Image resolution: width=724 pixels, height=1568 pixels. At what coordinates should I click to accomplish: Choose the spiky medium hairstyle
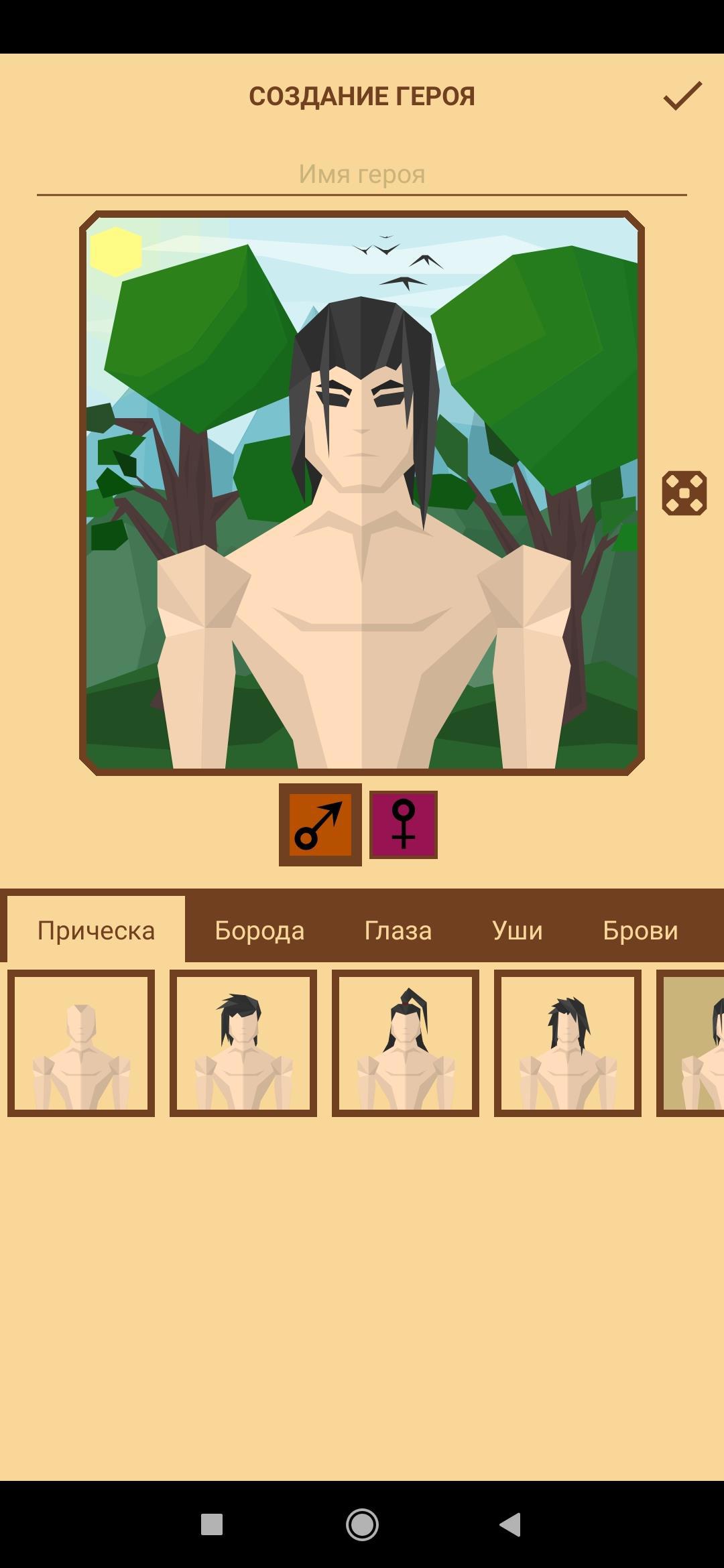coord(568,1043)
